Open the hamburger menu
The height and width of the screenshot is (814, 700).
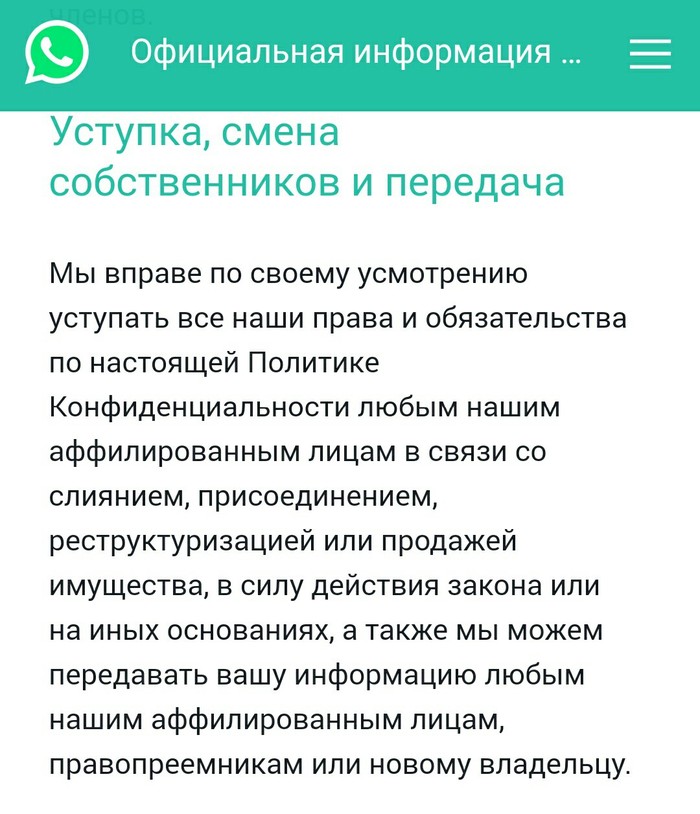coord(650,54)
